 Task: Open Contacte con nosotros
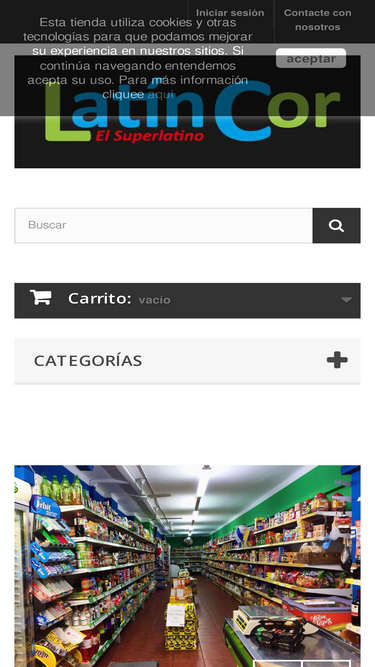318,20
